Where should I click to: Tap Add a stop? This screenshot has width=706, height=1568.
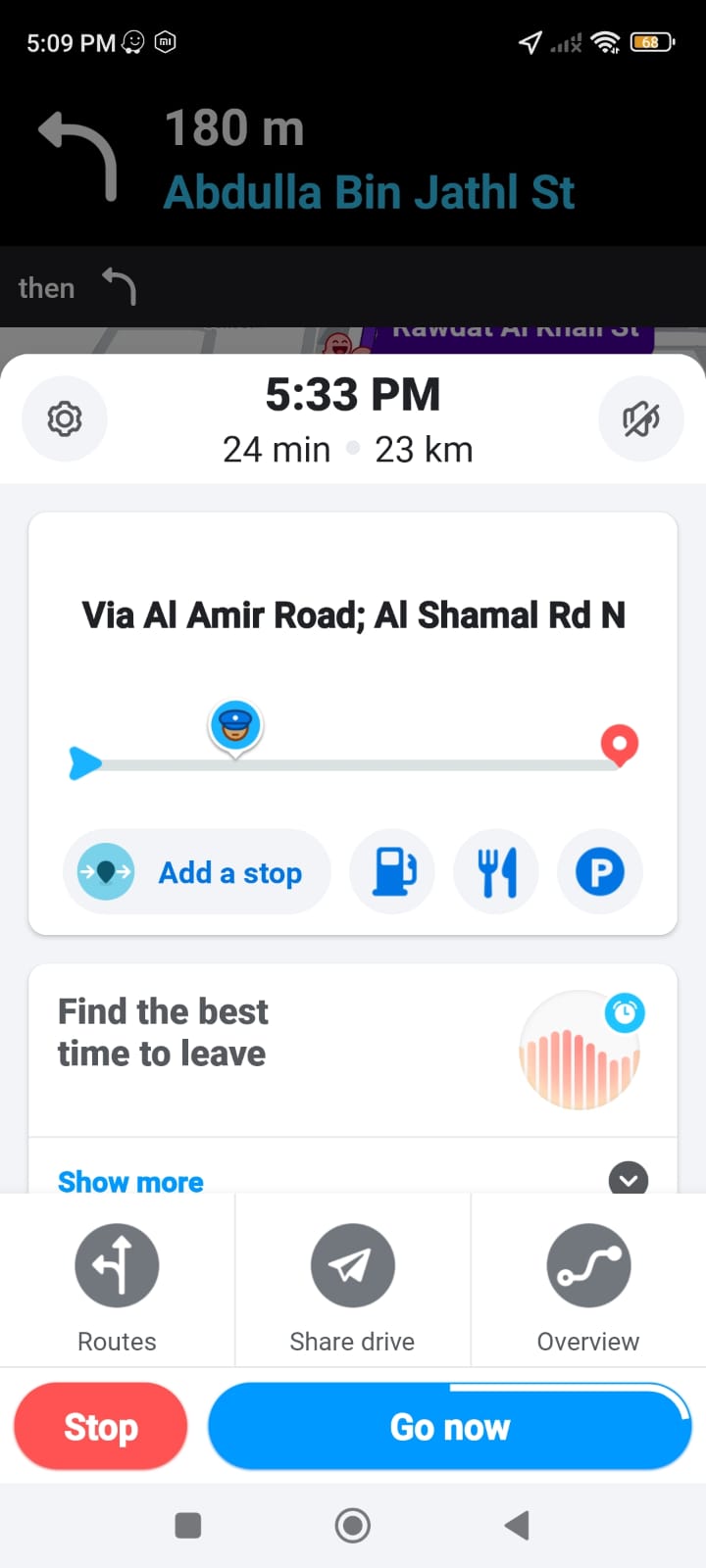pyautogui.click(x=197, y=872)
